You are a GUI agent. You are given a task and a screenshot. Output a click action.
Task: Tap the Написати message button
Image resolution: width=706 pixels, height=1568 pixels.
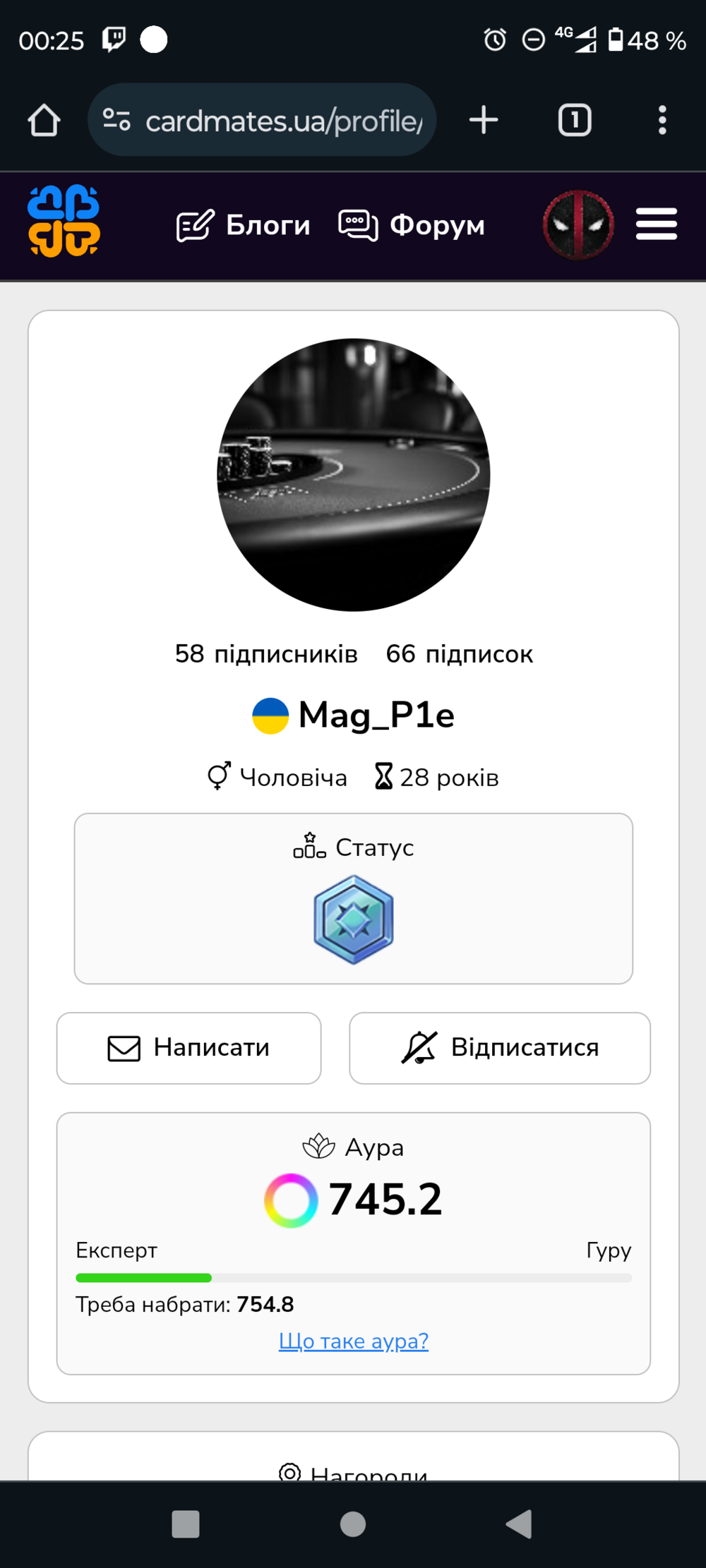pyautogui.click(x=189, y=1048)
